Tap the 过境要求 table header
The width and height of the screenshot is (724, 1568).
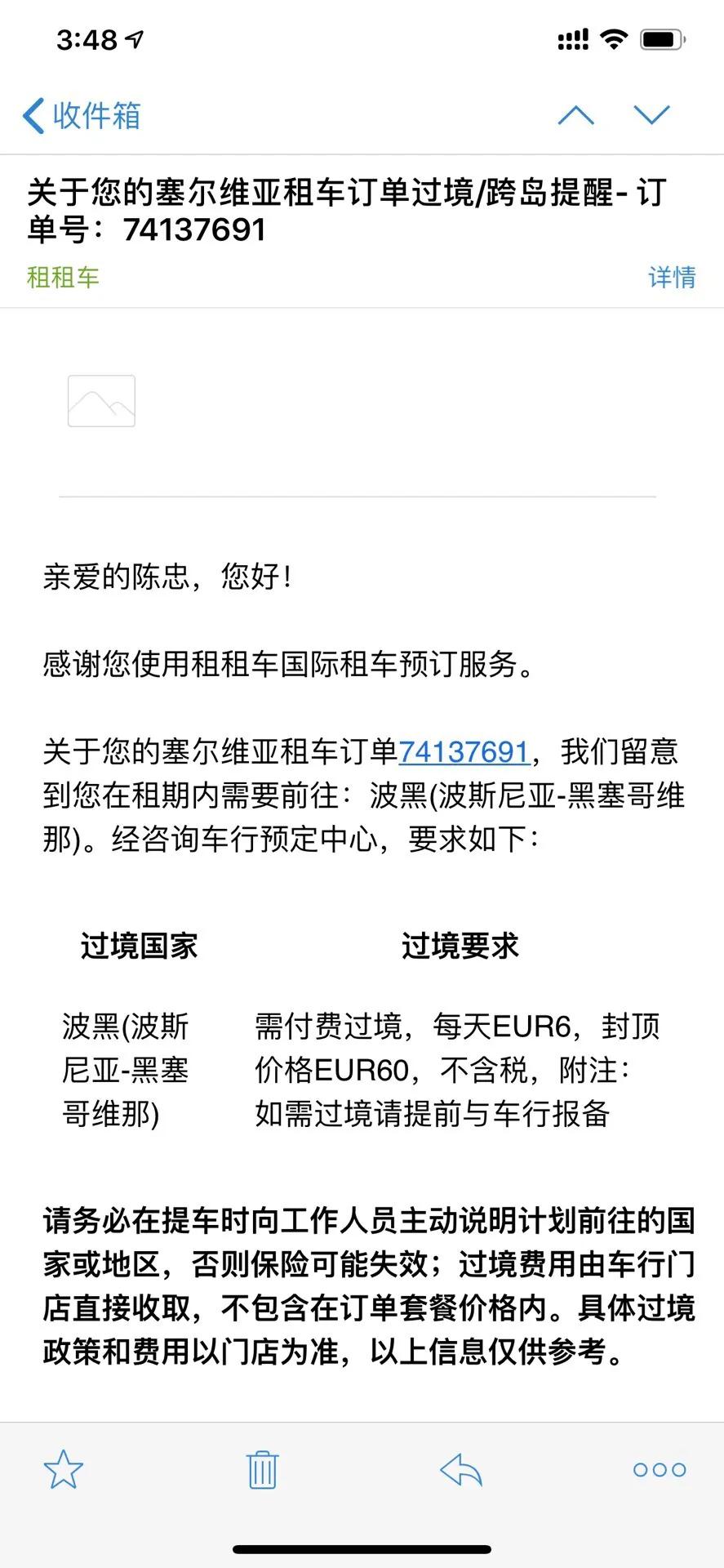pyautogui.click(x=463, y=947)
